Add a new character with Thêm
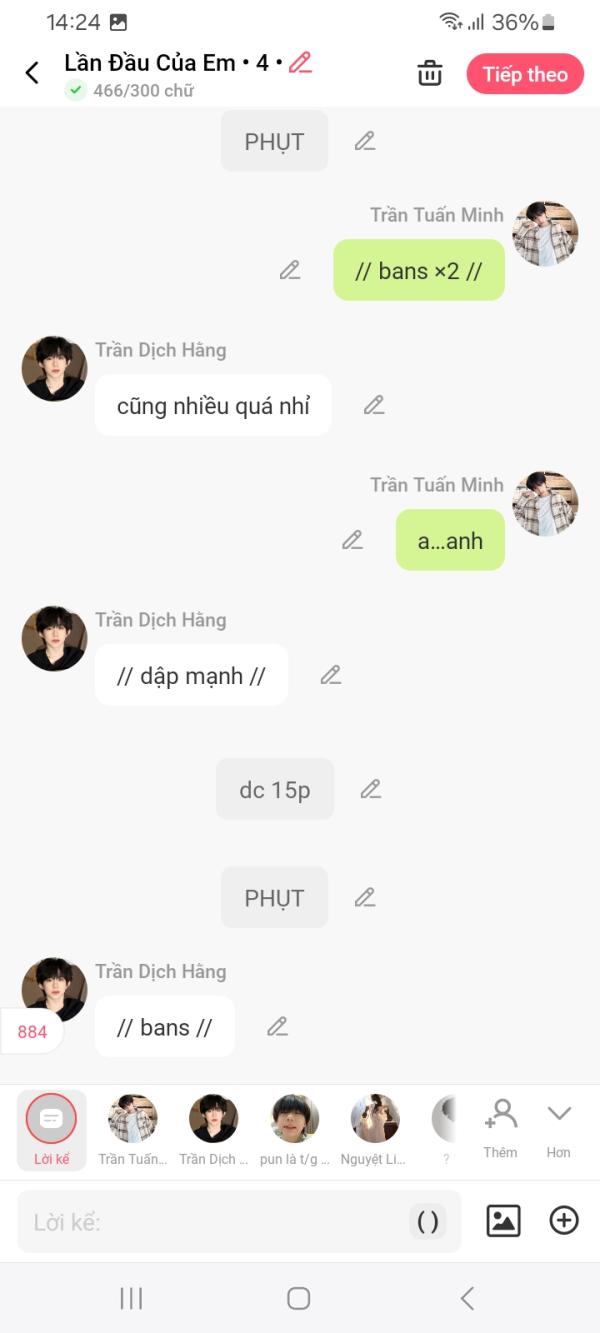Viewport: 600px width, 1333px height. [500, 1128]
